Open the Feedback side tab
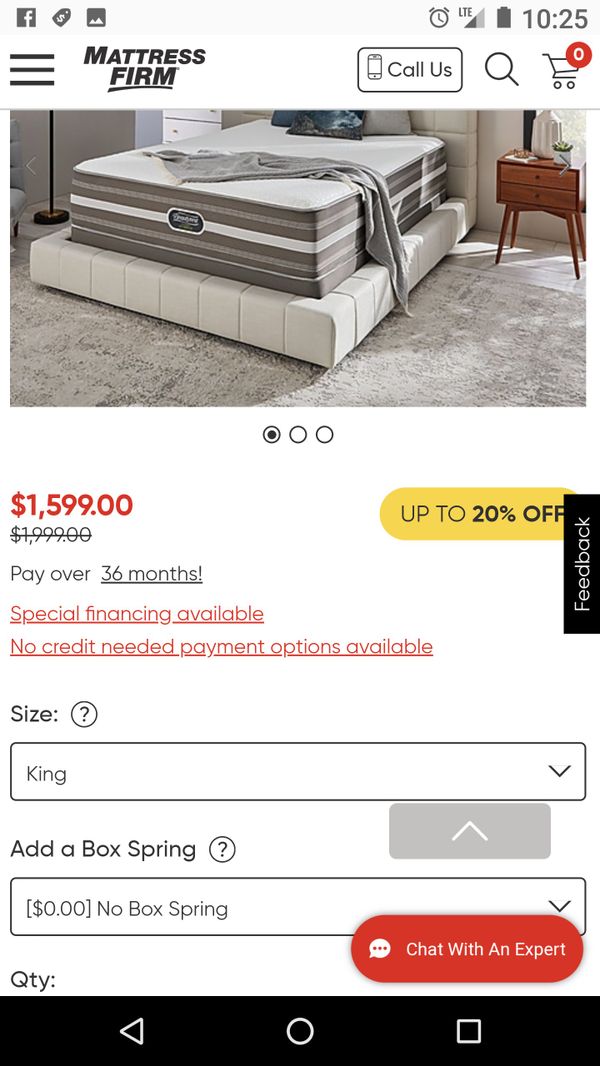Viewport: 600px width, 1066px height. (x=582, y=564)
